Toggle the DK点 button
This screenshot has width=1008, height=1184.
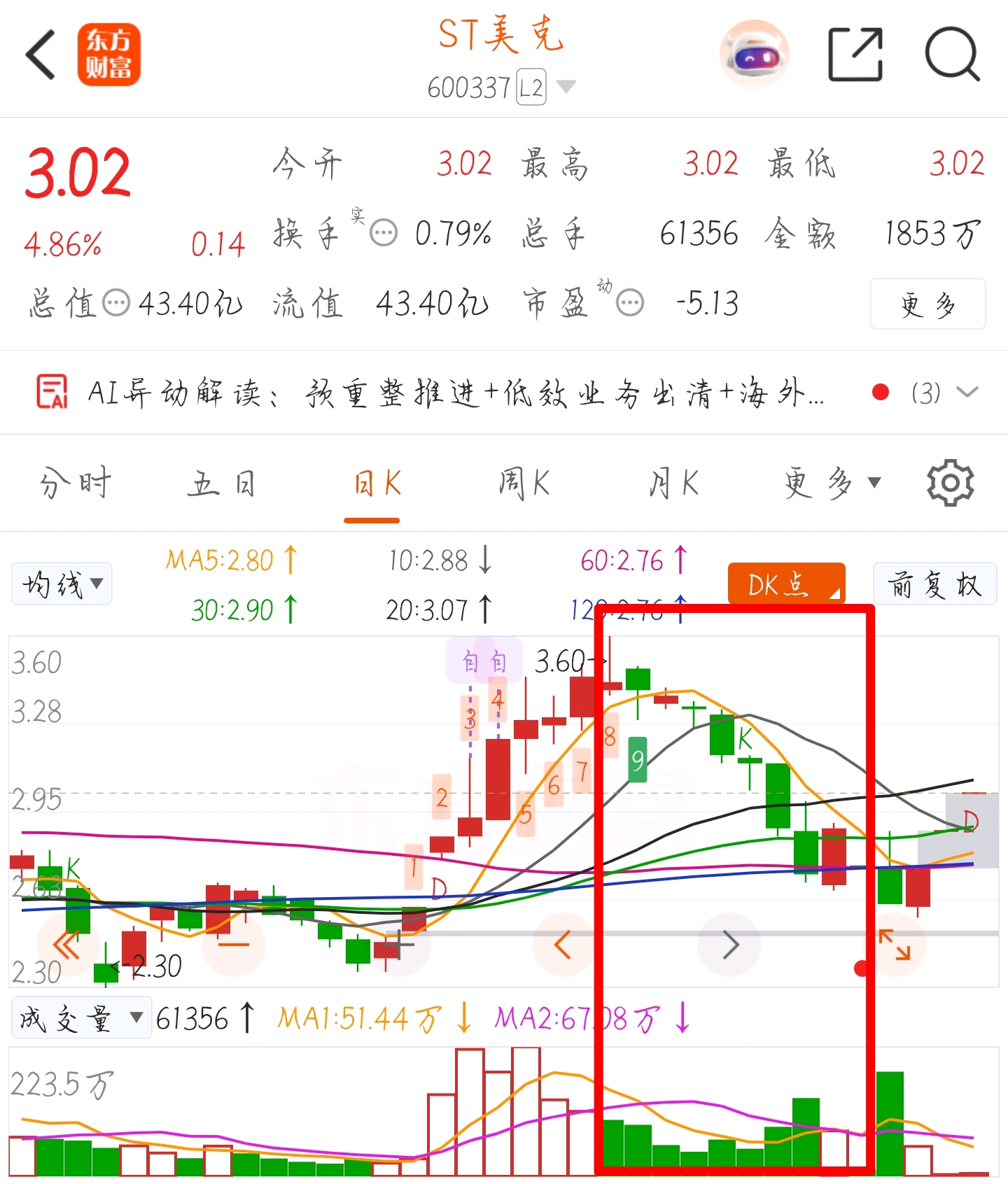click(787, 584)
